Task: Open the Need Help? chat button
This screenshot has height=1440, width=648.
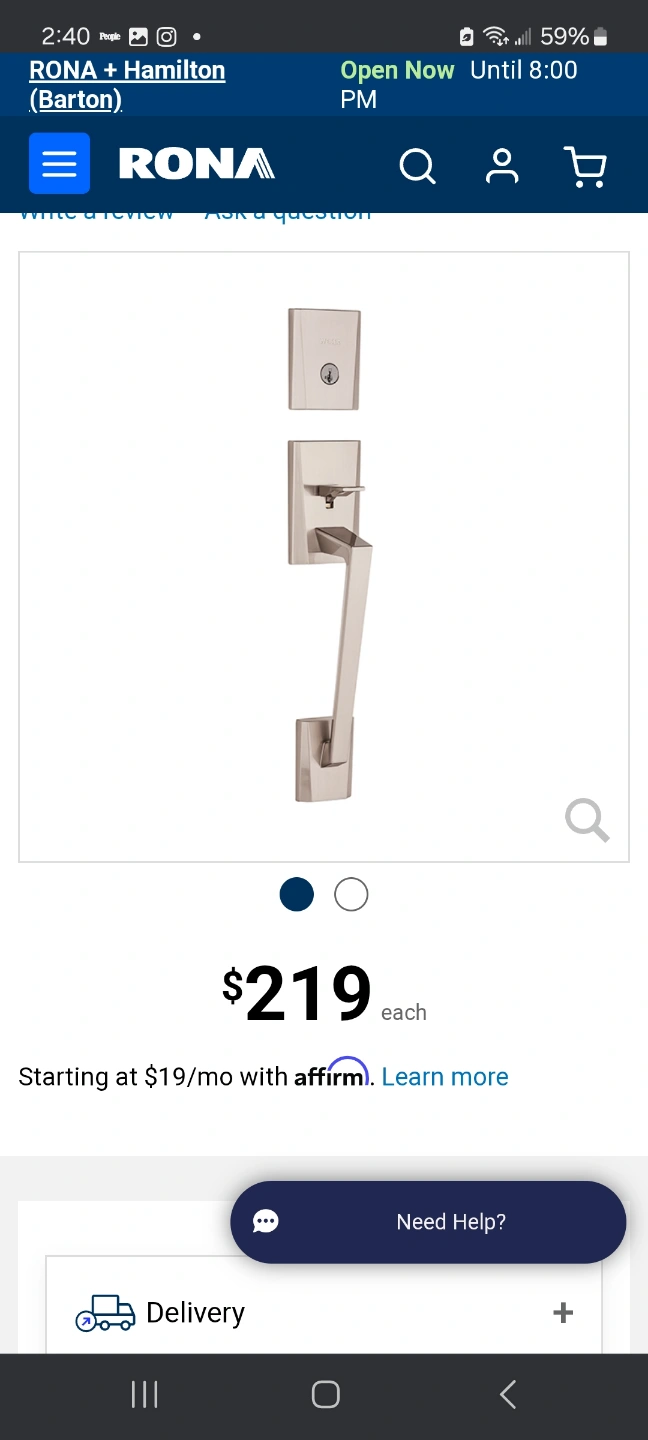Action: coord(428,1222)
